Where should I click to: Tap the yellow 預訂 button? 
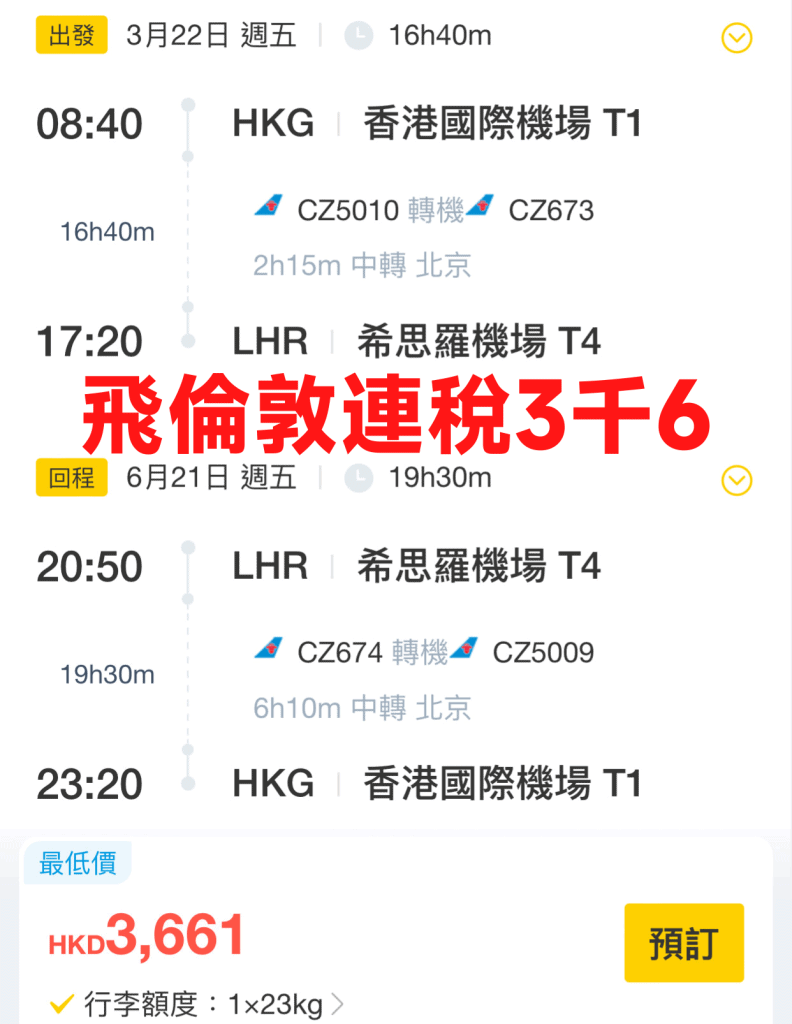[x=684, y=943]
